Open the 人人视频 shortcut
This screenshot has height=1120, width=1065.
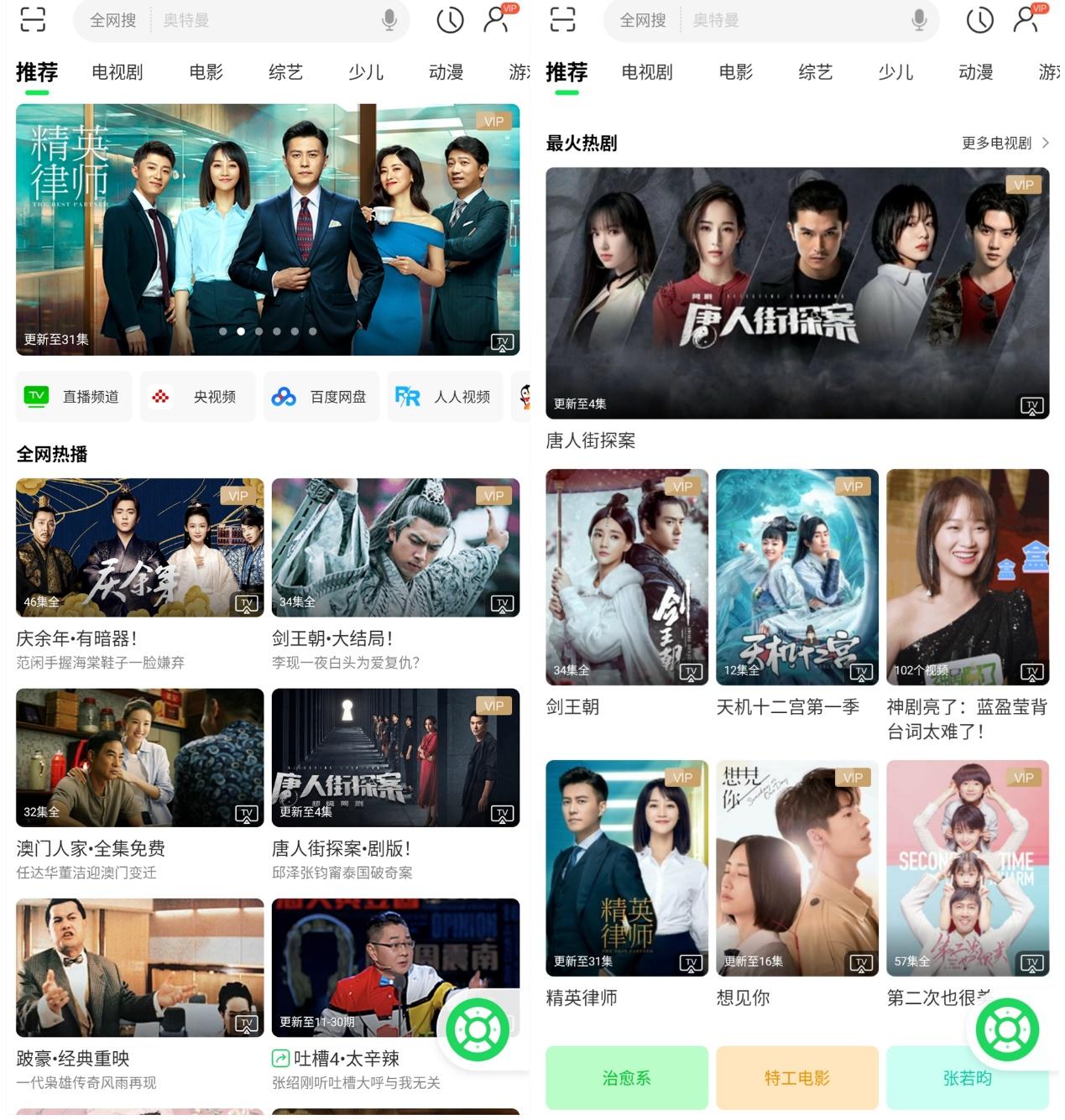[445, 397]
